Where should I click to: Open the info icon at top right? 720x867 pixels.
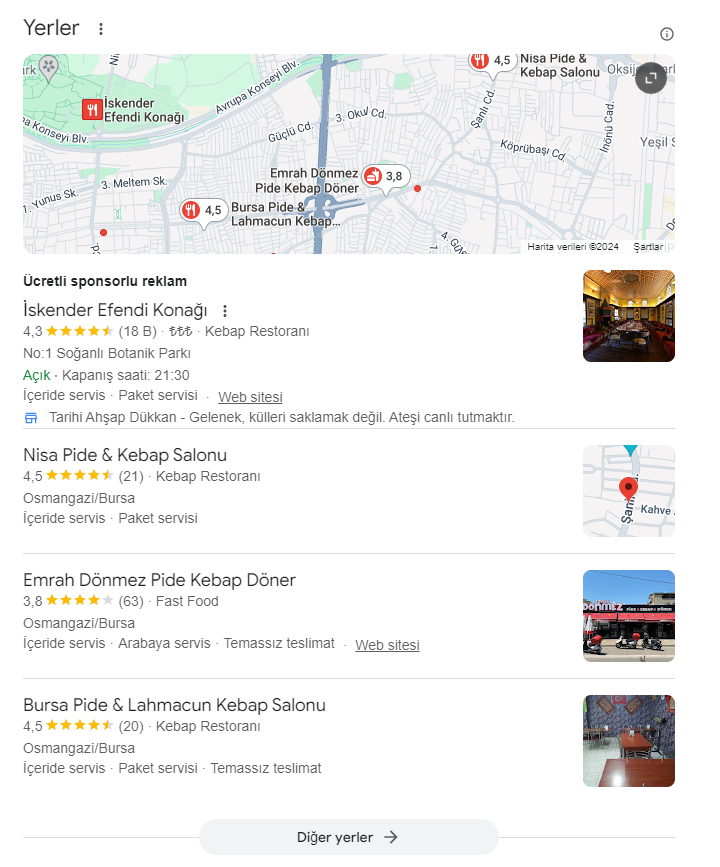(667, 34)
